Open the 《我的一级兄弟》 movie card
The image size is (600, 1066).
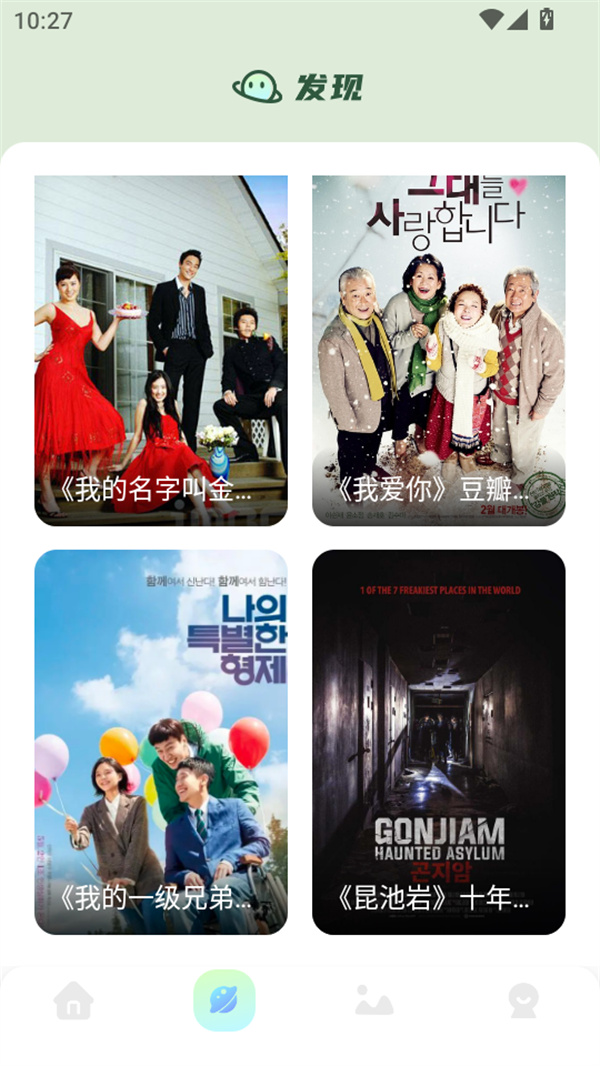(x=161, y=741)
